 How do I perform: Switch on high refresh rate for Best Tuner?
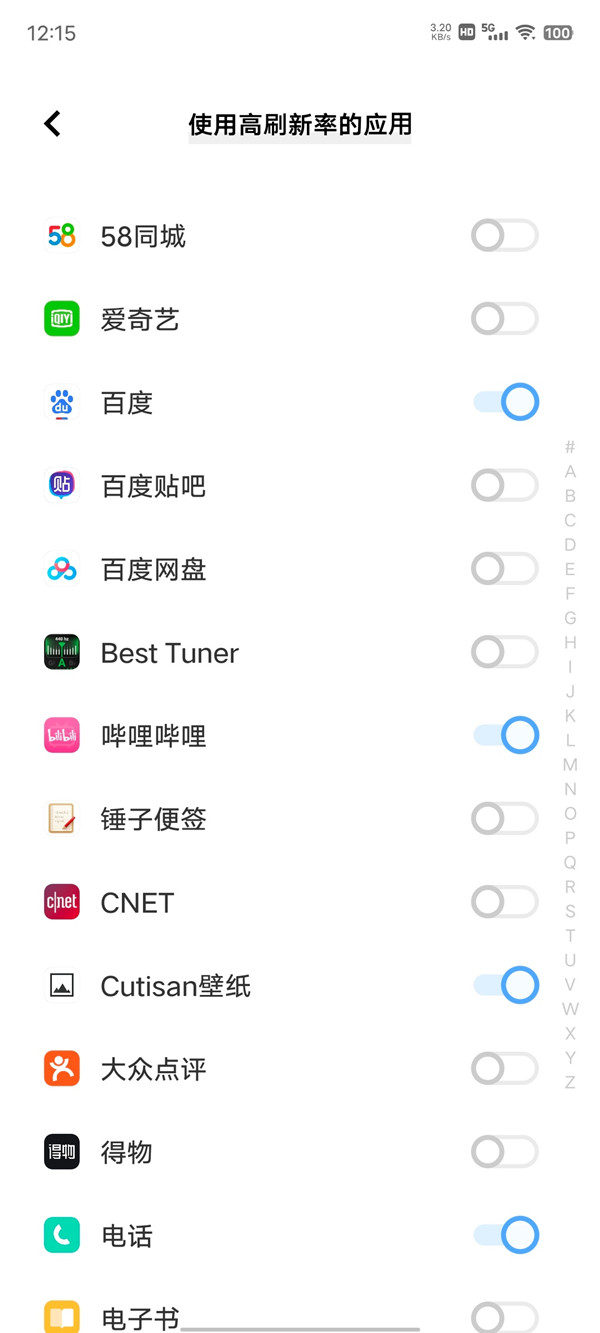pos(505,653)
